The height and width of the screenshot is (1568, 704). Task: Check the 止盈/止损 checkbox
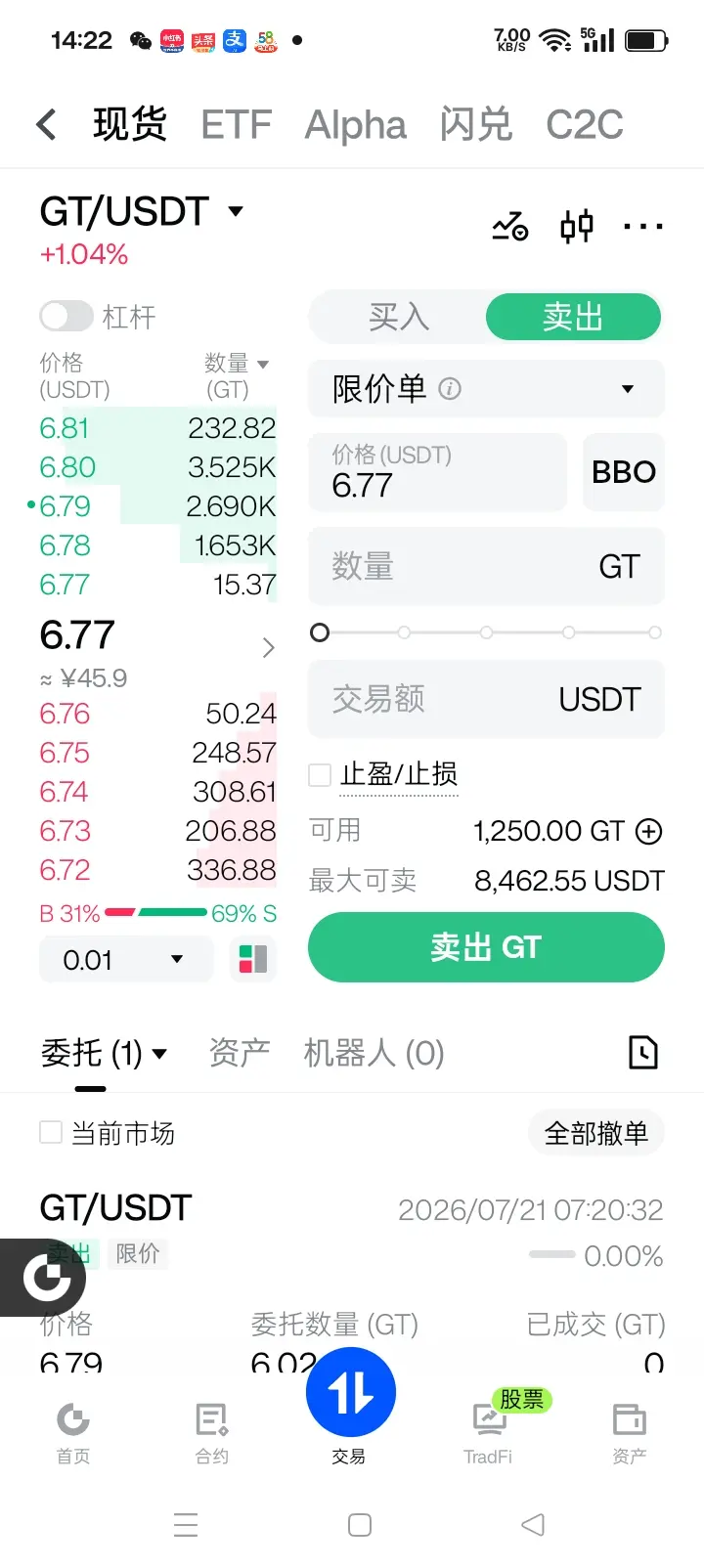(x=320, y=775)
